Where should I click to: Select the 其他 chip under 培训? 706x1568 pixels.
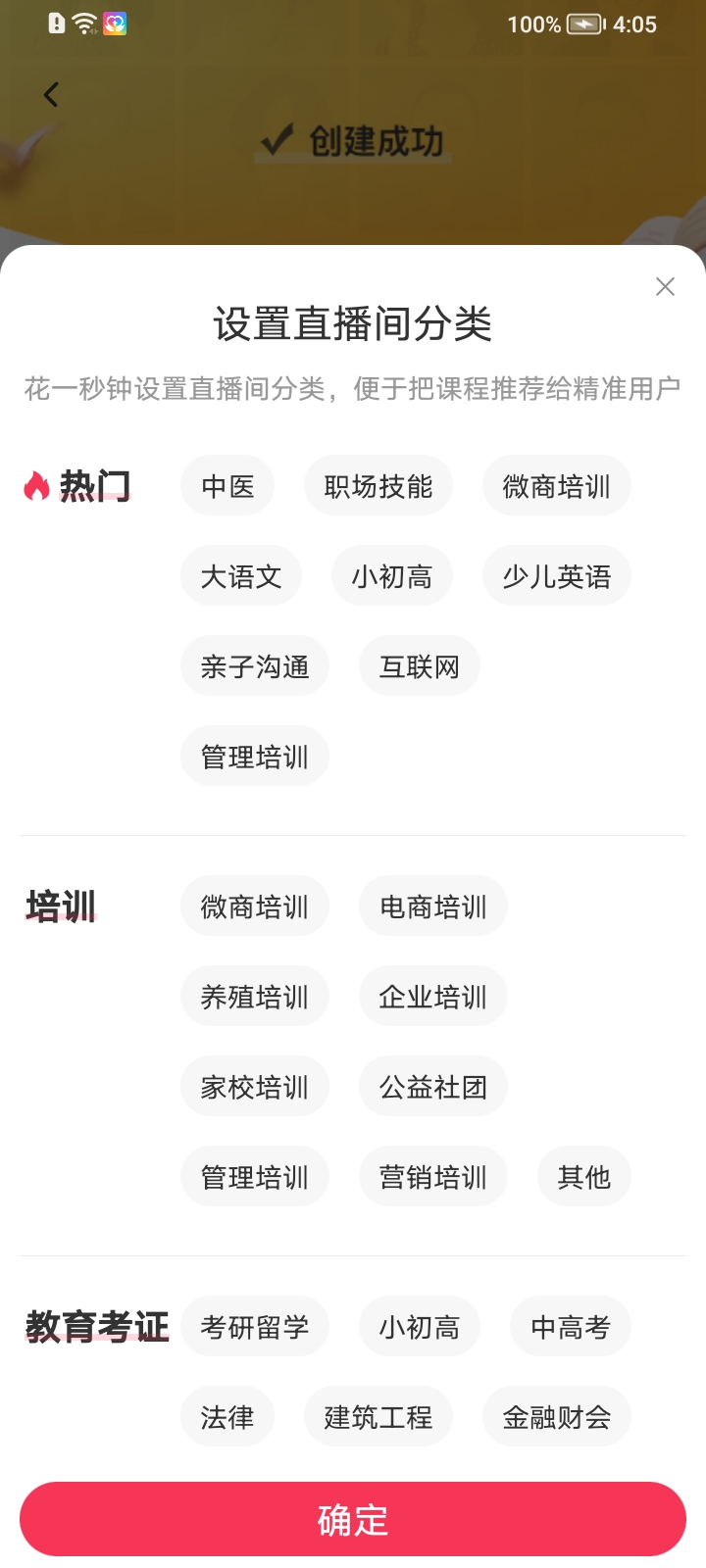[584, 1177]
